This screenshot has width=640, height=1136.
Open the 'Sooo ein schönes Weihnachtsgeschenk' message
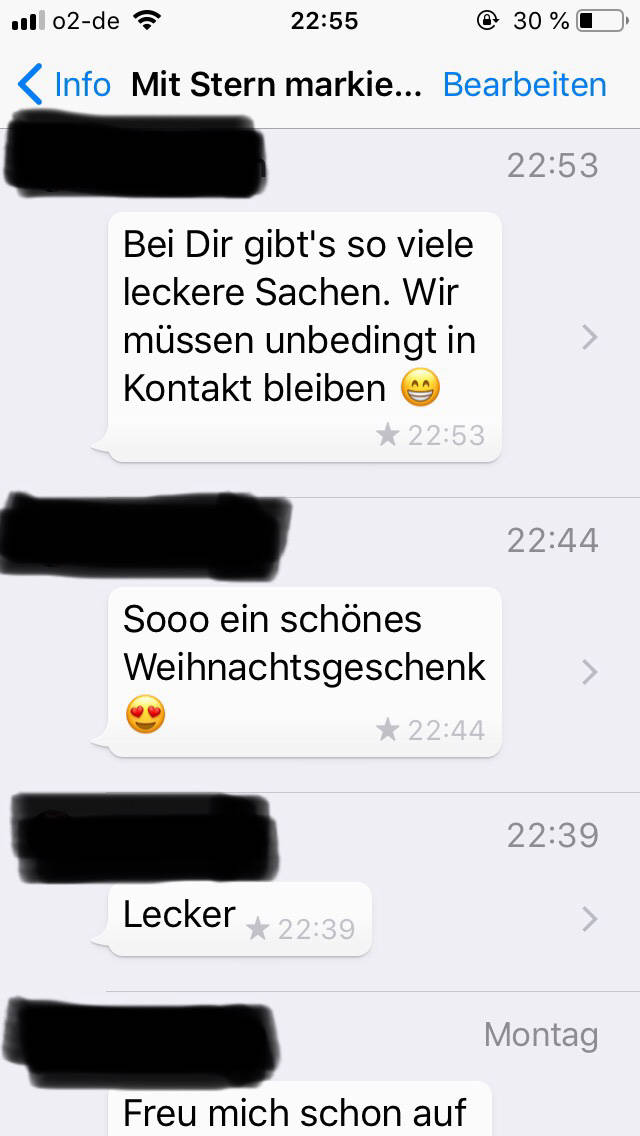coord(303,670)
